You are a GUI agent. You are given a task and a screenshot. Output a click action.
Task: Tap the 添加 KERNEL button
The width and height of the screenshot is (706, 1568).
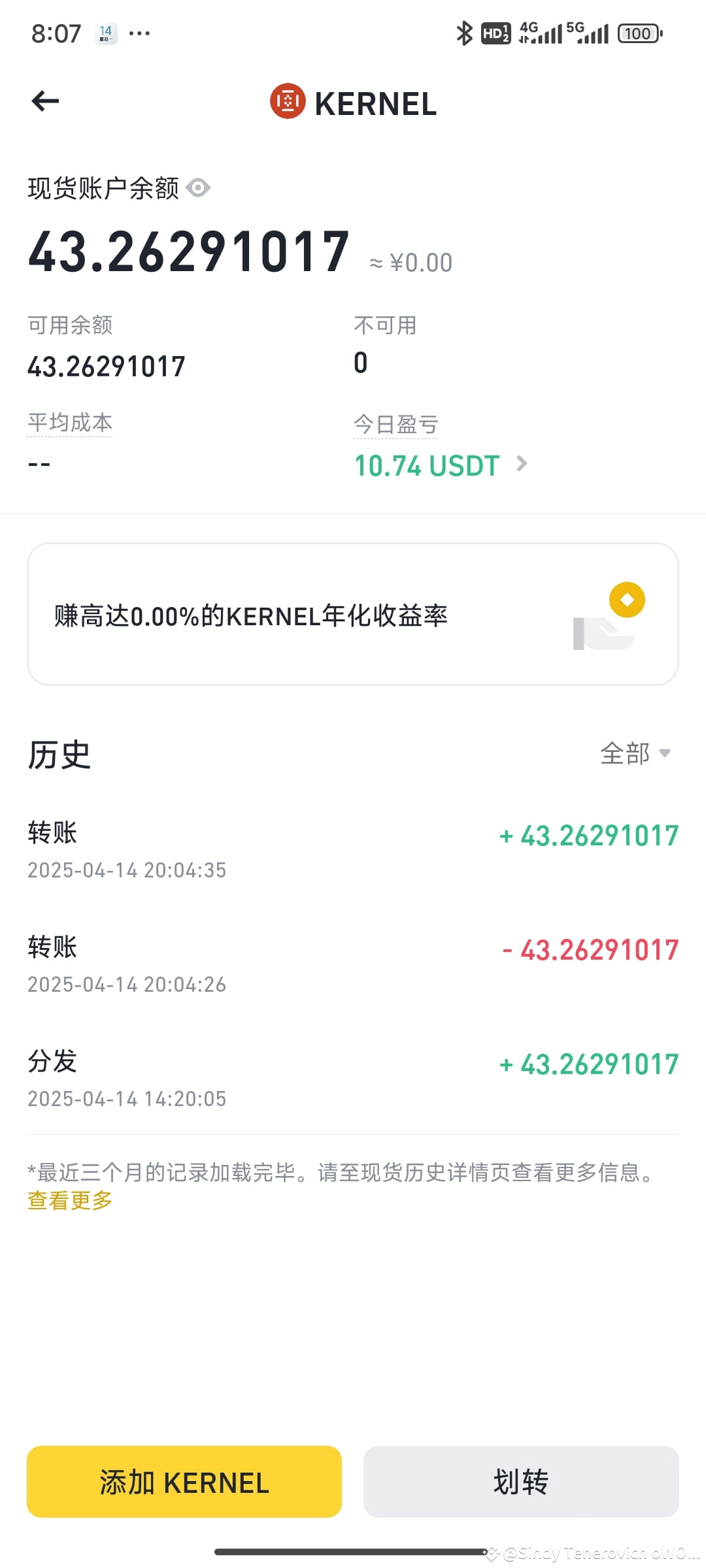(x=184, y=1482)
